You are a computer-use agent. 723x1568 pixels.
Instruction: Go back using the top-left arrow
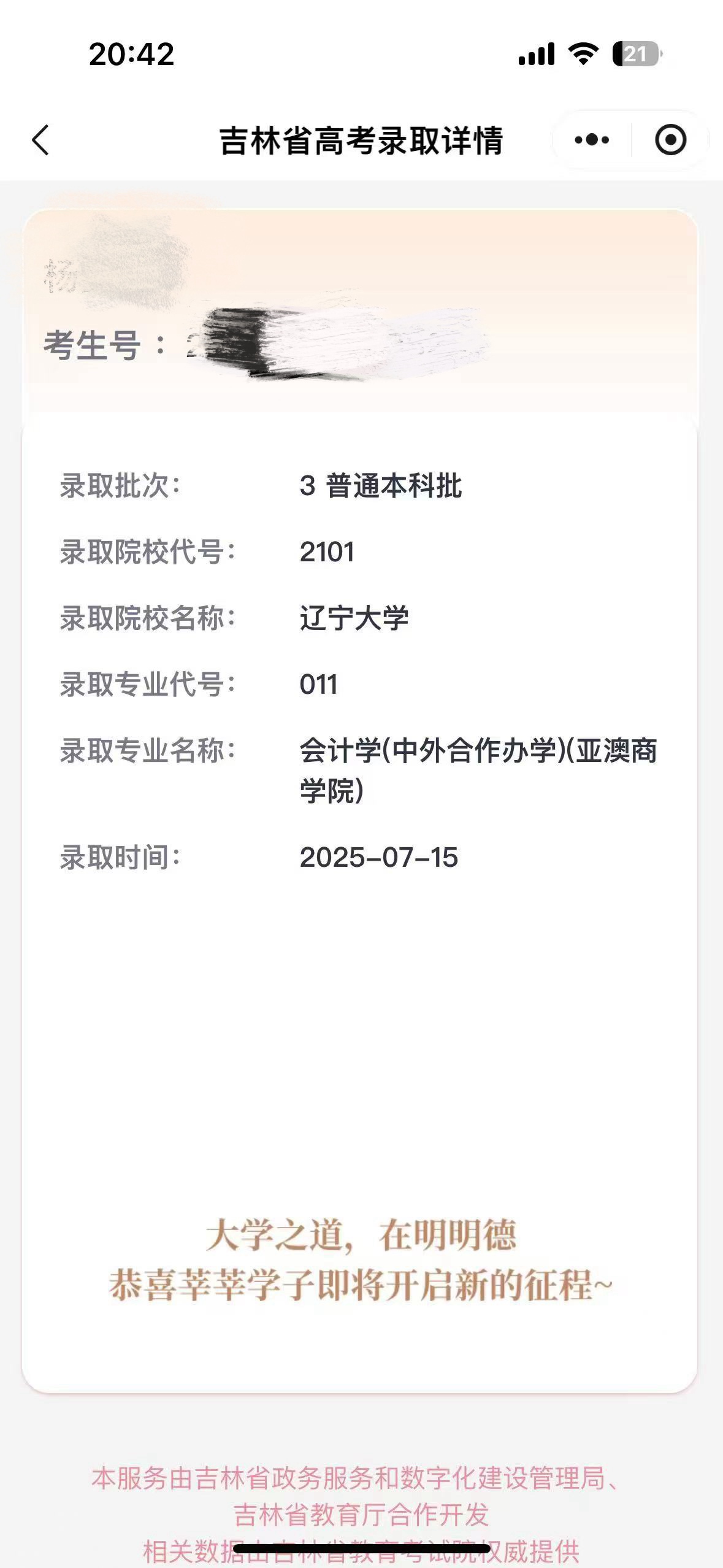(x=40, y=140)
